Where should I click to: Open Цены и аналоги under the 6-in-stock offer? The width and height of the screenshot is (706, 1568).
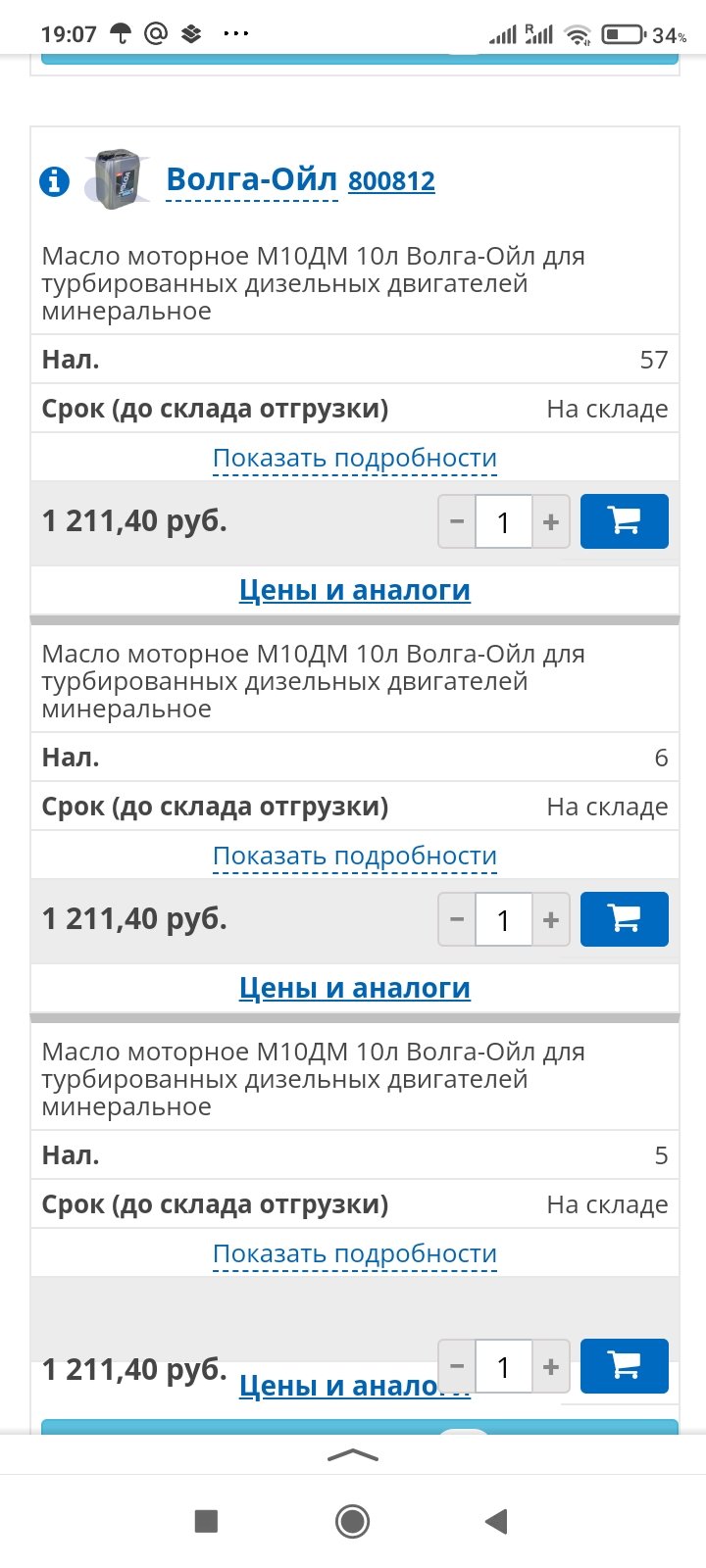tap(355, 988)
